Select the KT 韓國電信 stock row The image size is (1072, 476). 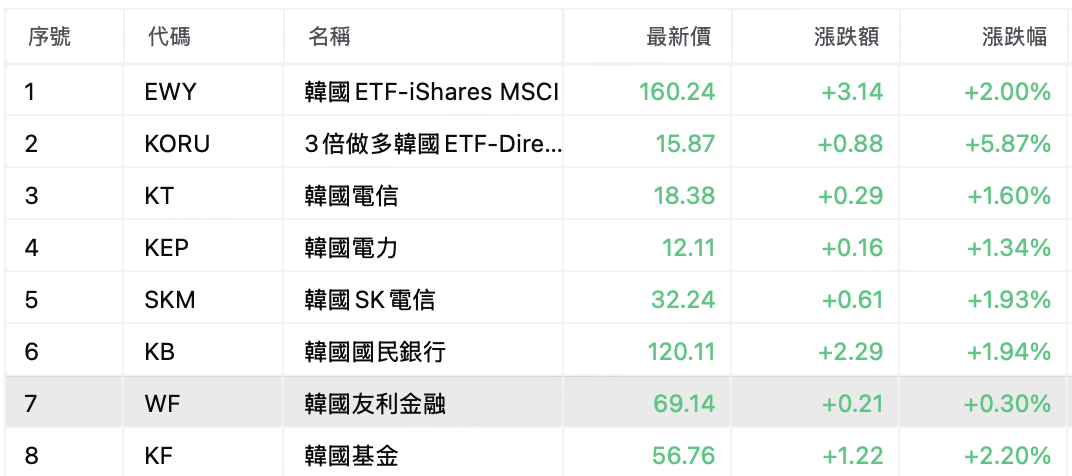(536, 196)
